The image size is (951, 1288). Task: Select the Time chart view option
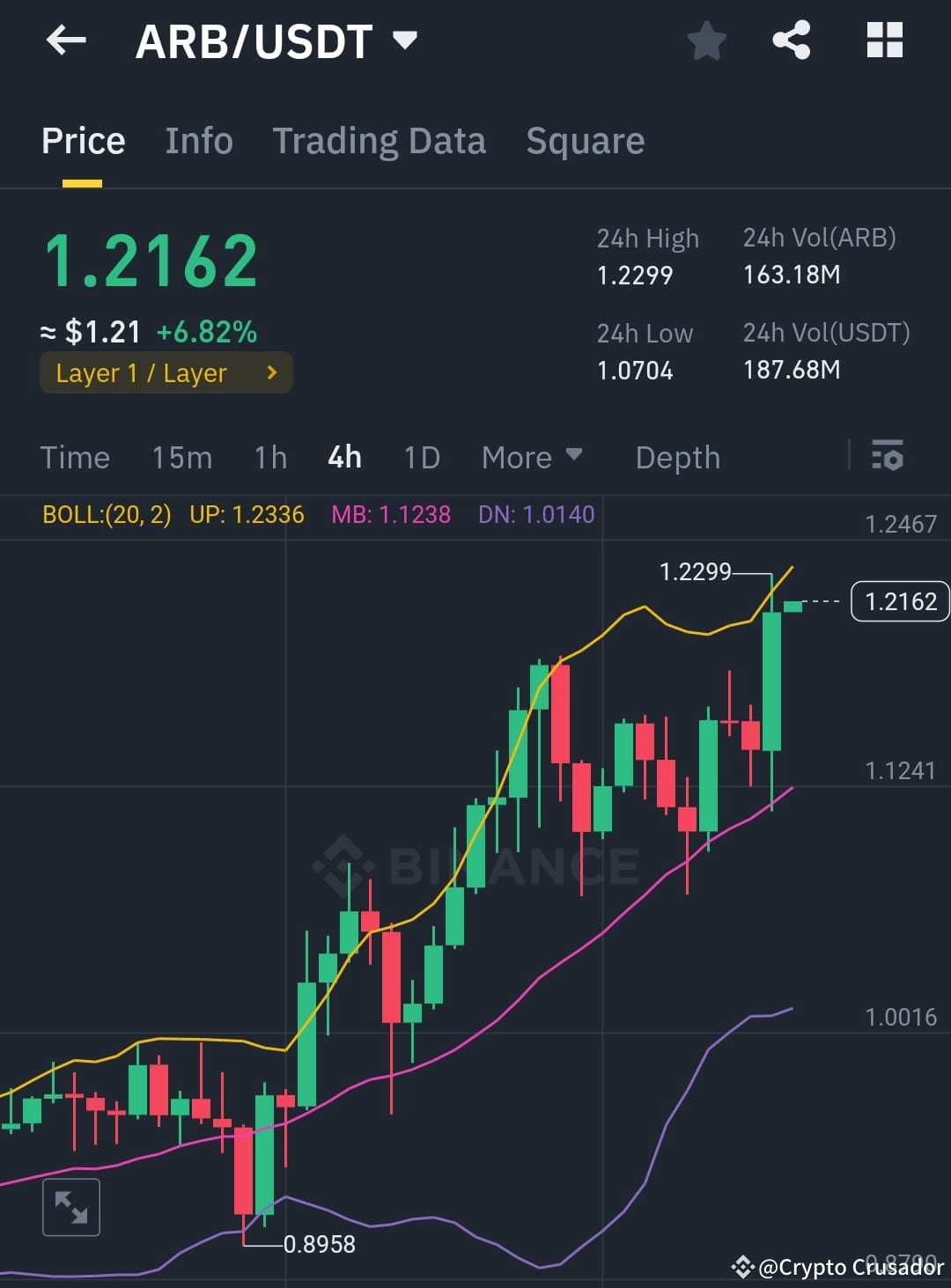tap(75, 457)
